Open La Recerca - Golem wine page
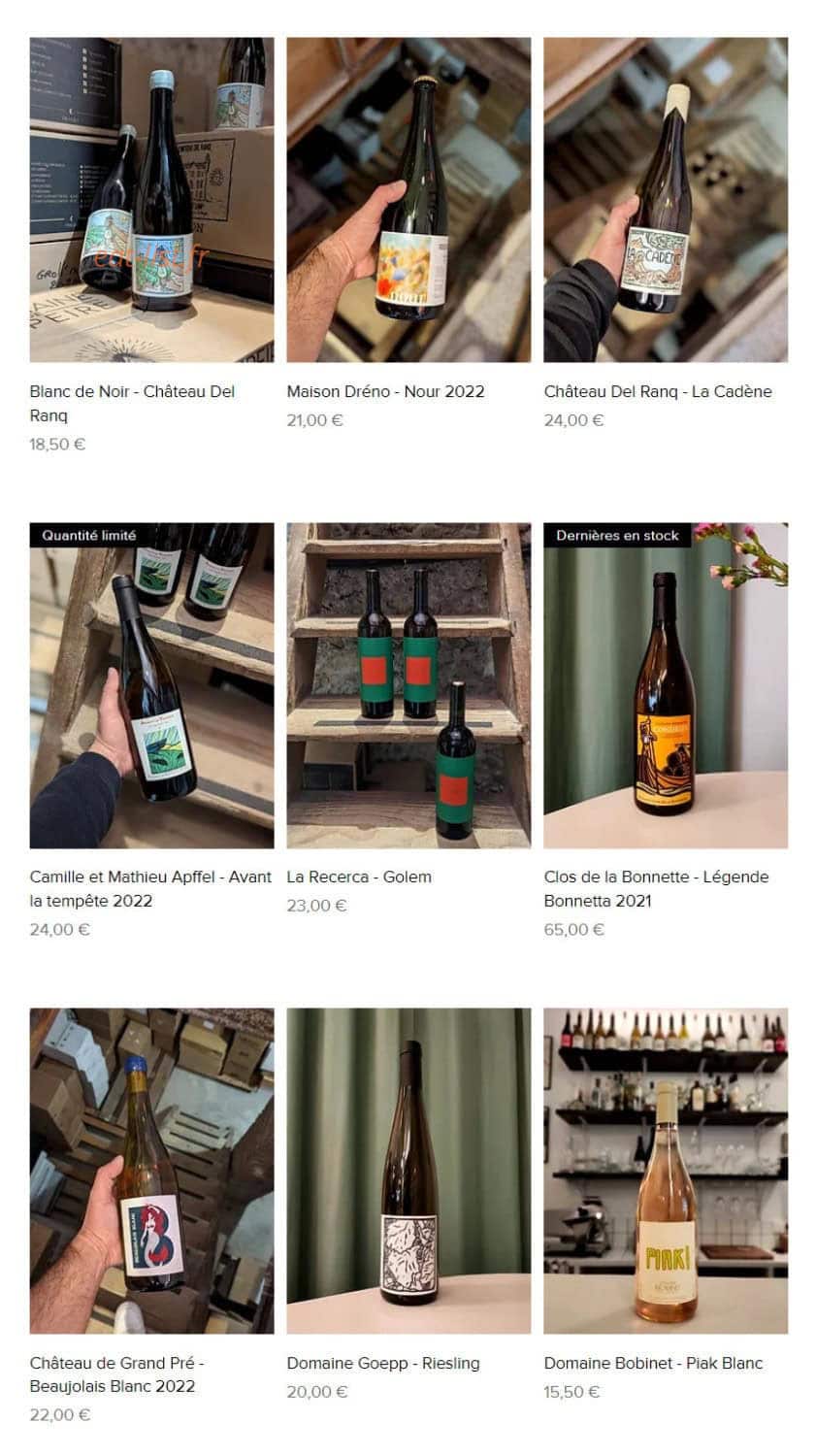This screenshot has height=1456, width=816. coord(408,685)
